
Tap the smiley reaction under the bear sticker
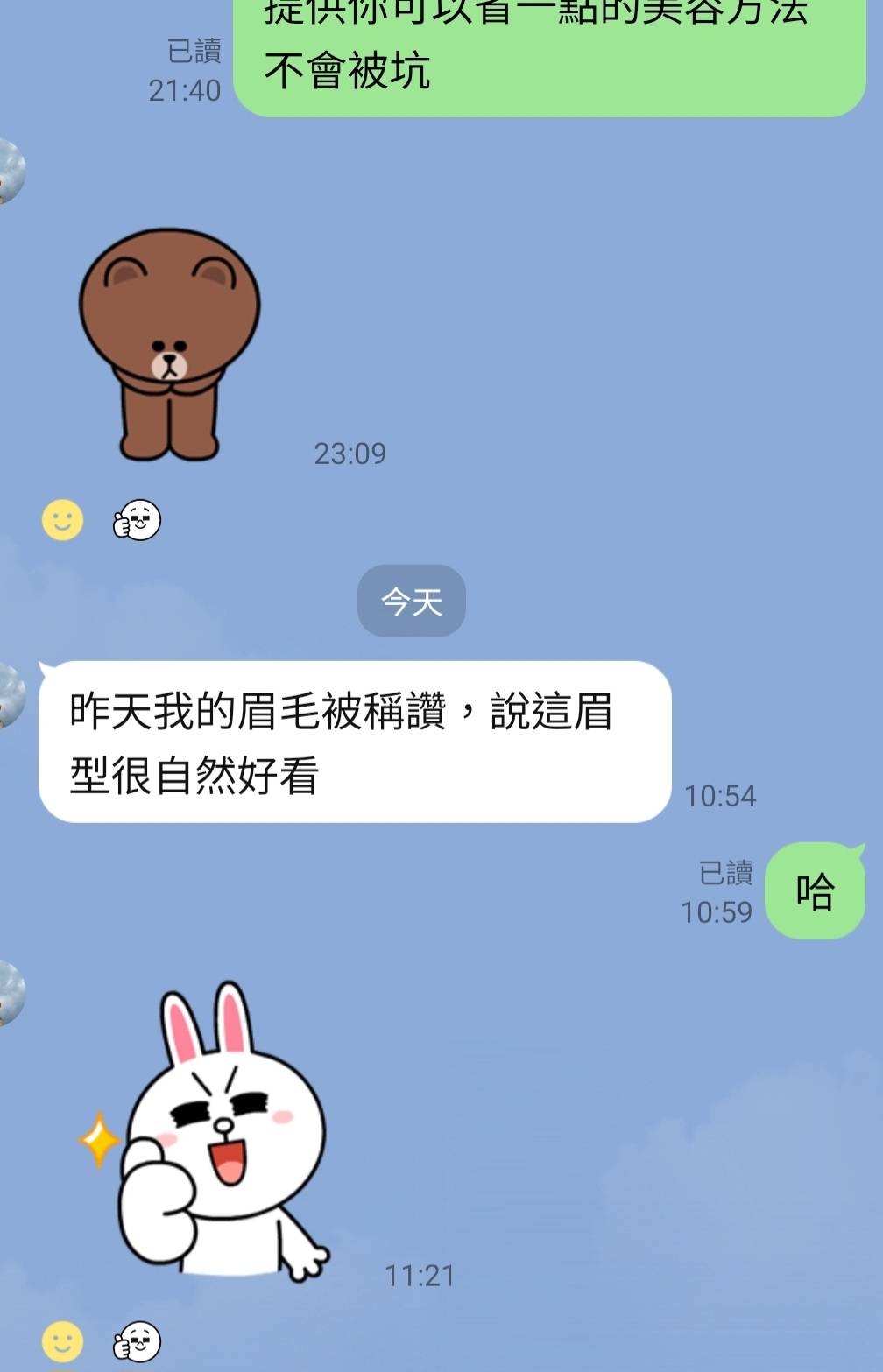pyautogui.click(x=62, y=521)
